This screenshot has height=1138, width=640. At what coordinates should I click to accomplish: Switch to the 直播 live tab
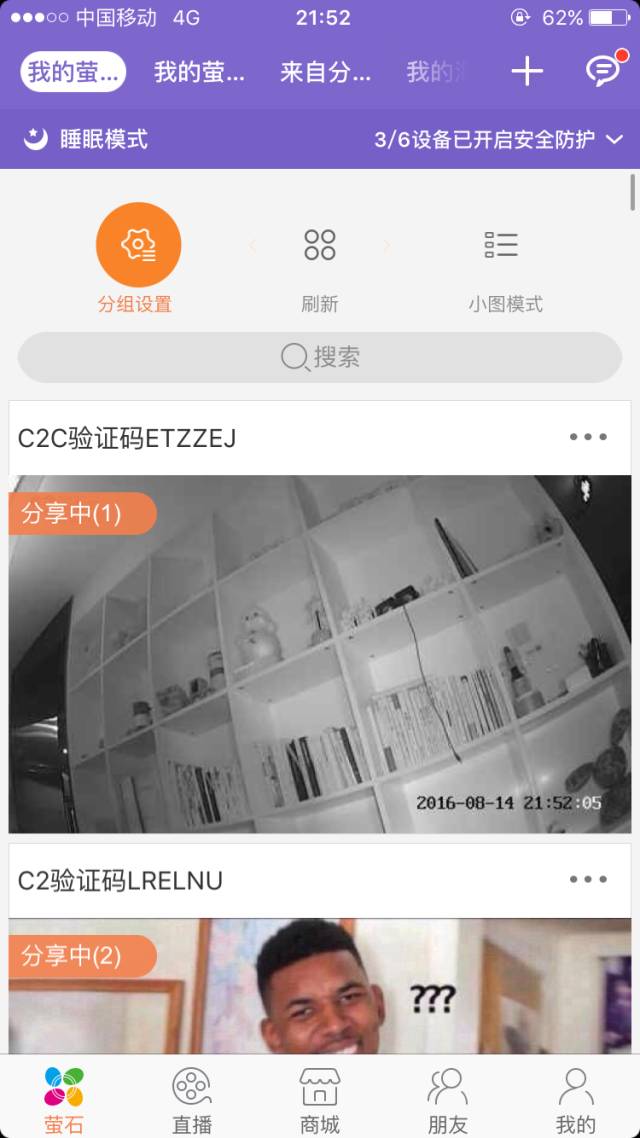pos(192,1098)
